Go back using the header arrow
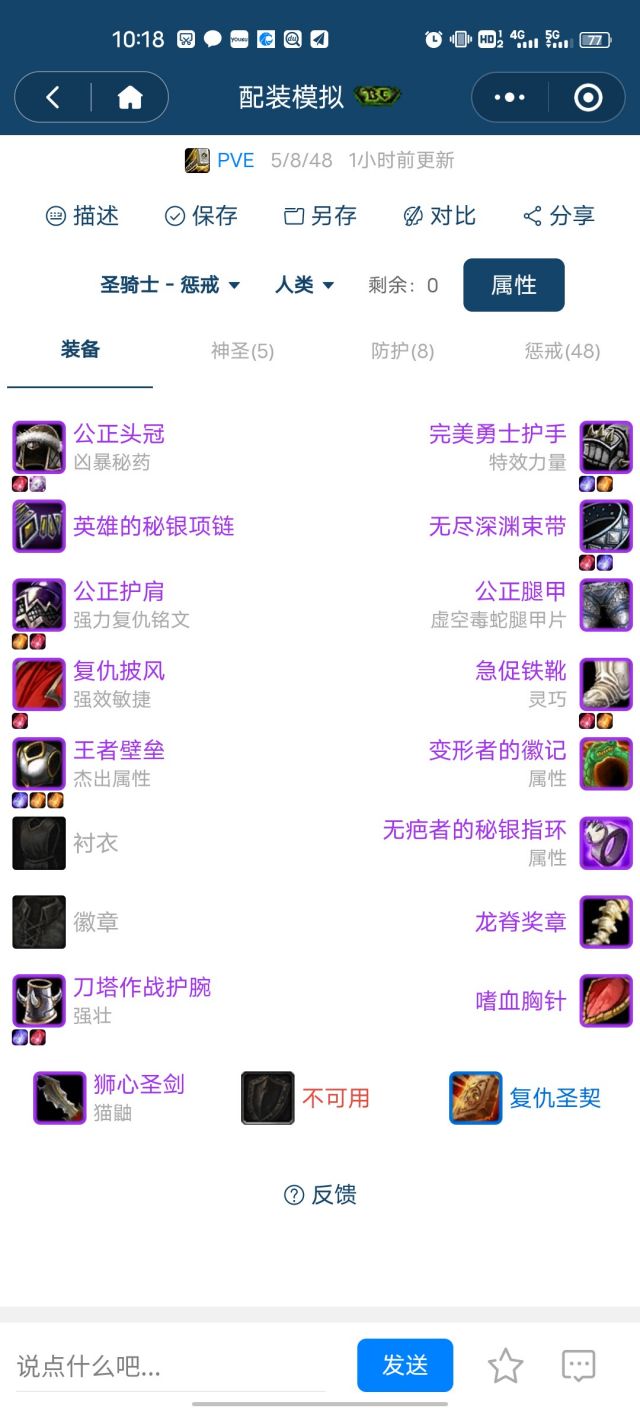 pos(53,97)
